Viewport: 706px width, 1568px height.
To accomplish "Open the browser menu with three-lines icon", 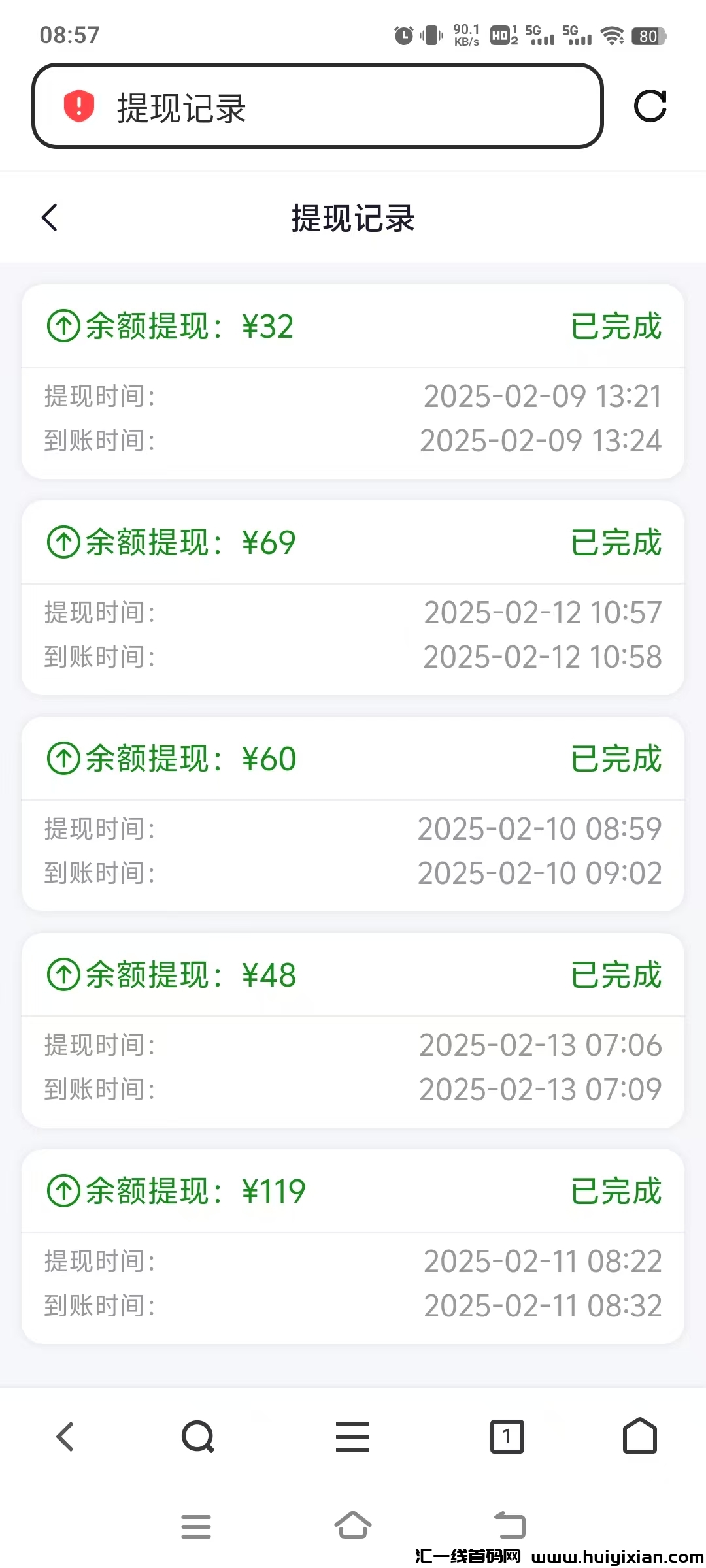I will pyautogui.click(x=352, y=1437).
